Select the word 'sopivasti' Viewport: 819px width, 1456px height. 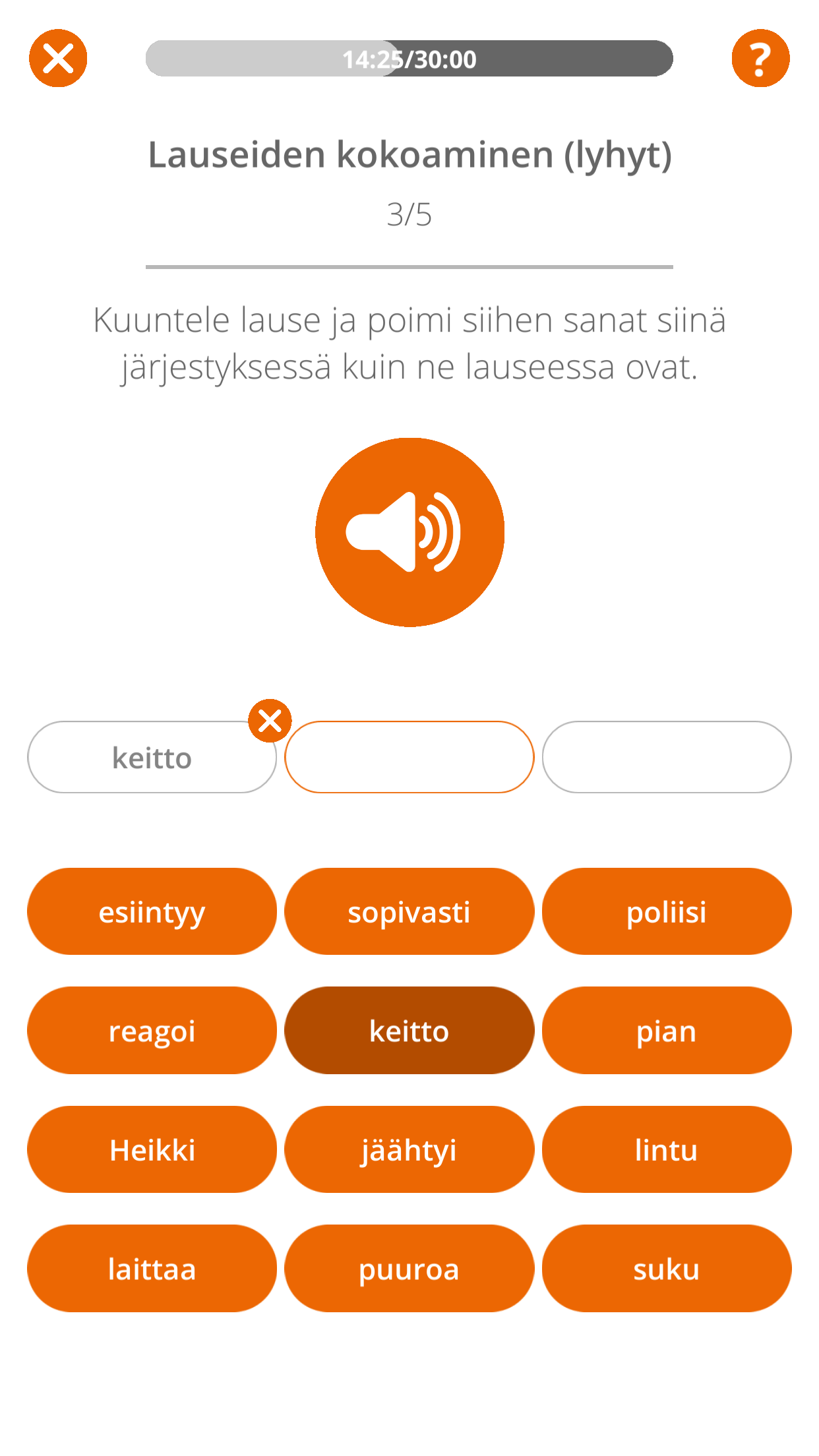pyautogui.click(x=409, y=911)
